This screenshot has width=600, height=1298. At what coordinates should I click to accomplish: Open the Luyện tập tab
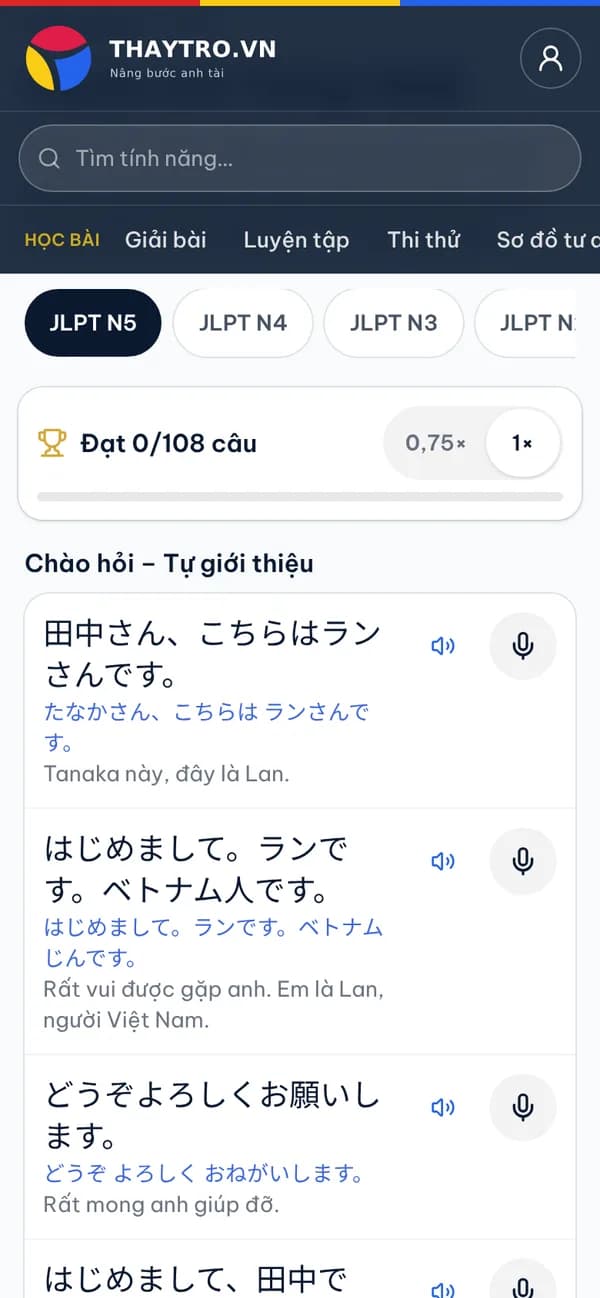[x=296, y=240]
